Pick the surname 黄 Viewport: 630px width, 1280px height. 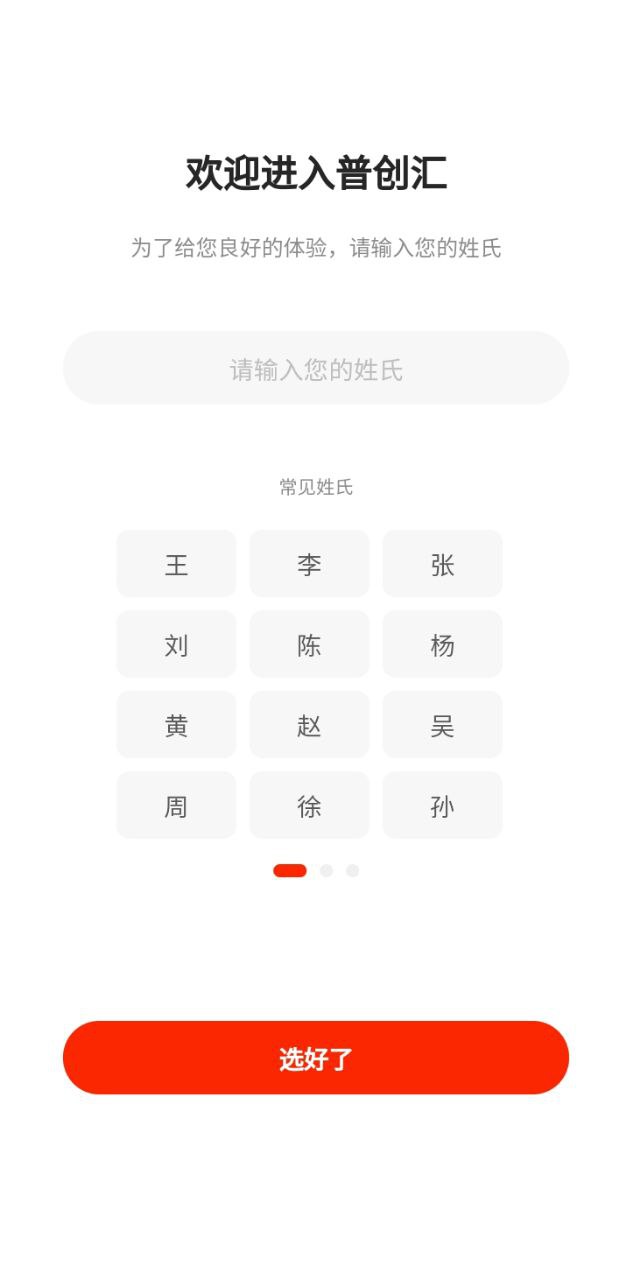(x=176, y=725)
